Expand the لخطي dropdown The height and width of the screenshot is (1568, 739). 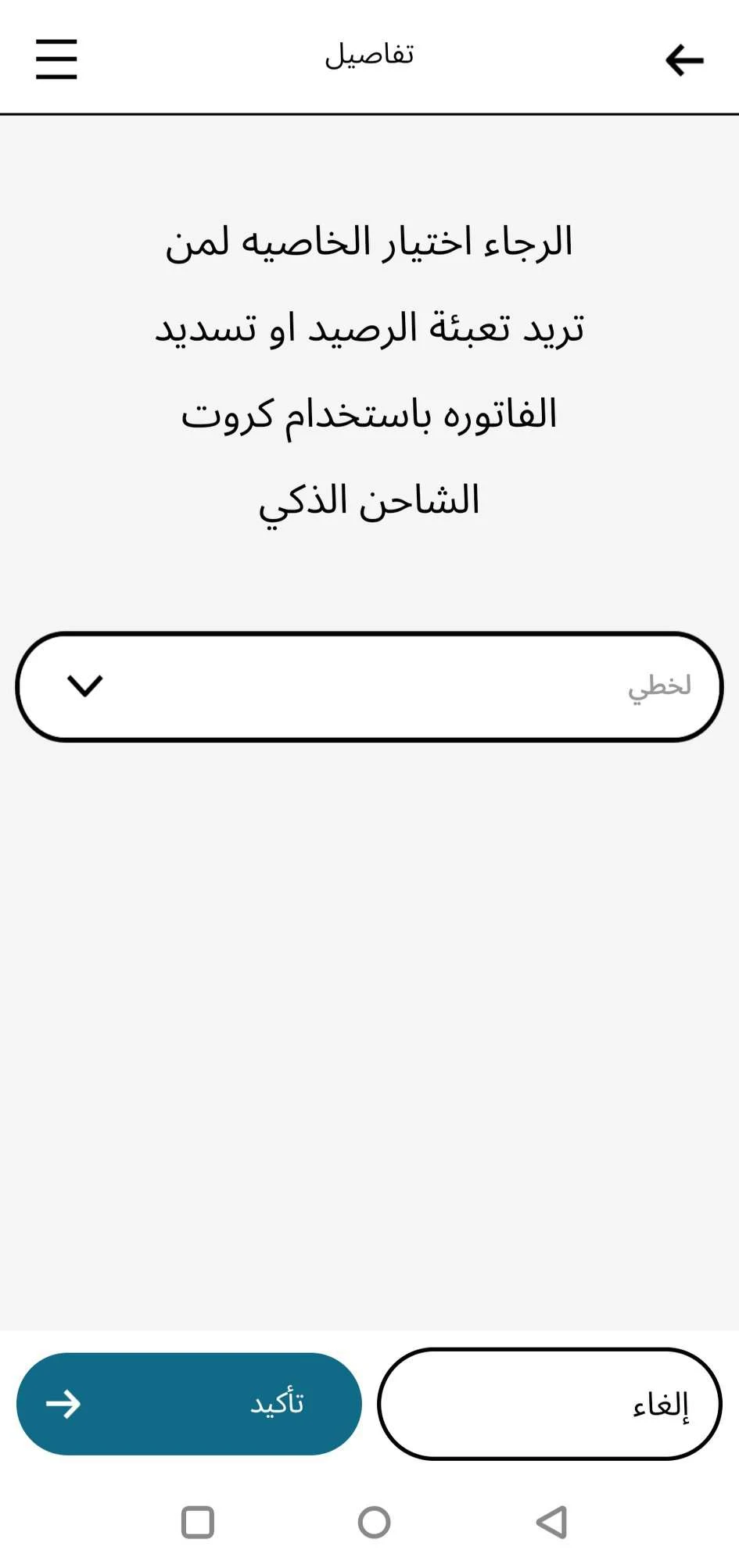coord(369,686)
